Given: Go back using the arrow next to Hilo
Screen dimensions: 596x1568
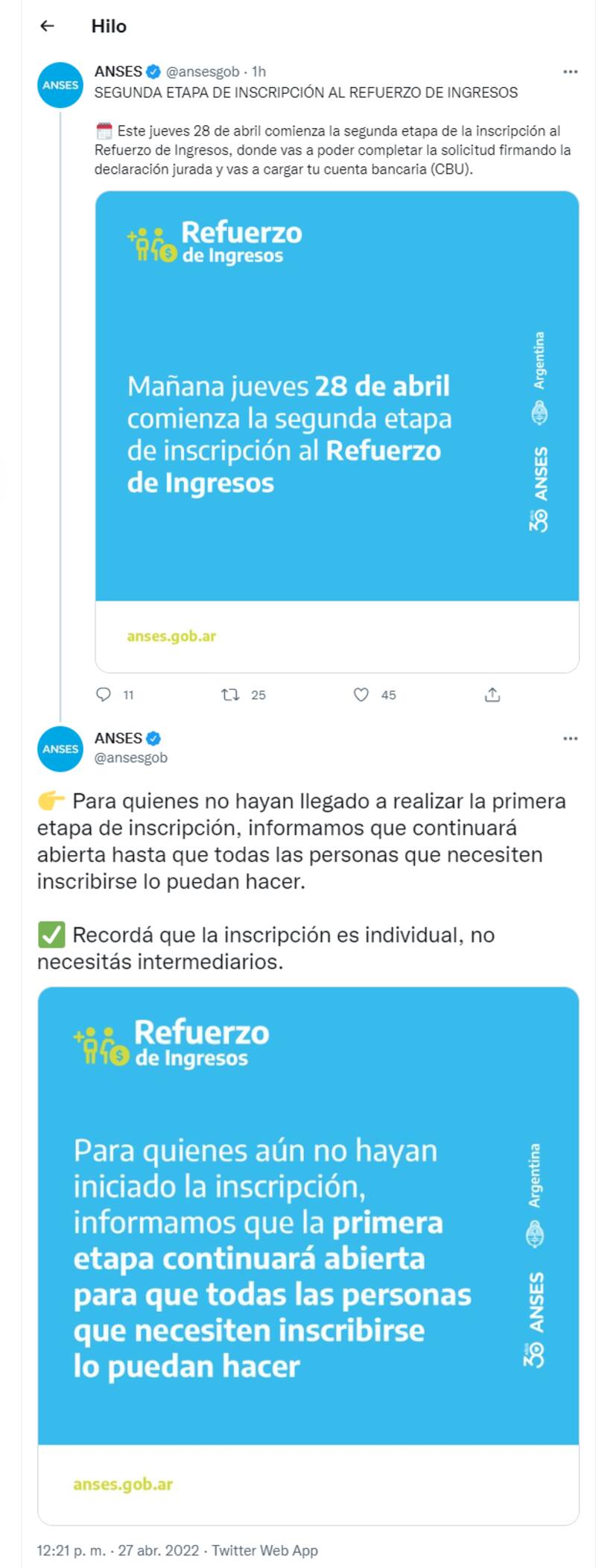Looking at the screenshot, I should pos(47,26).
